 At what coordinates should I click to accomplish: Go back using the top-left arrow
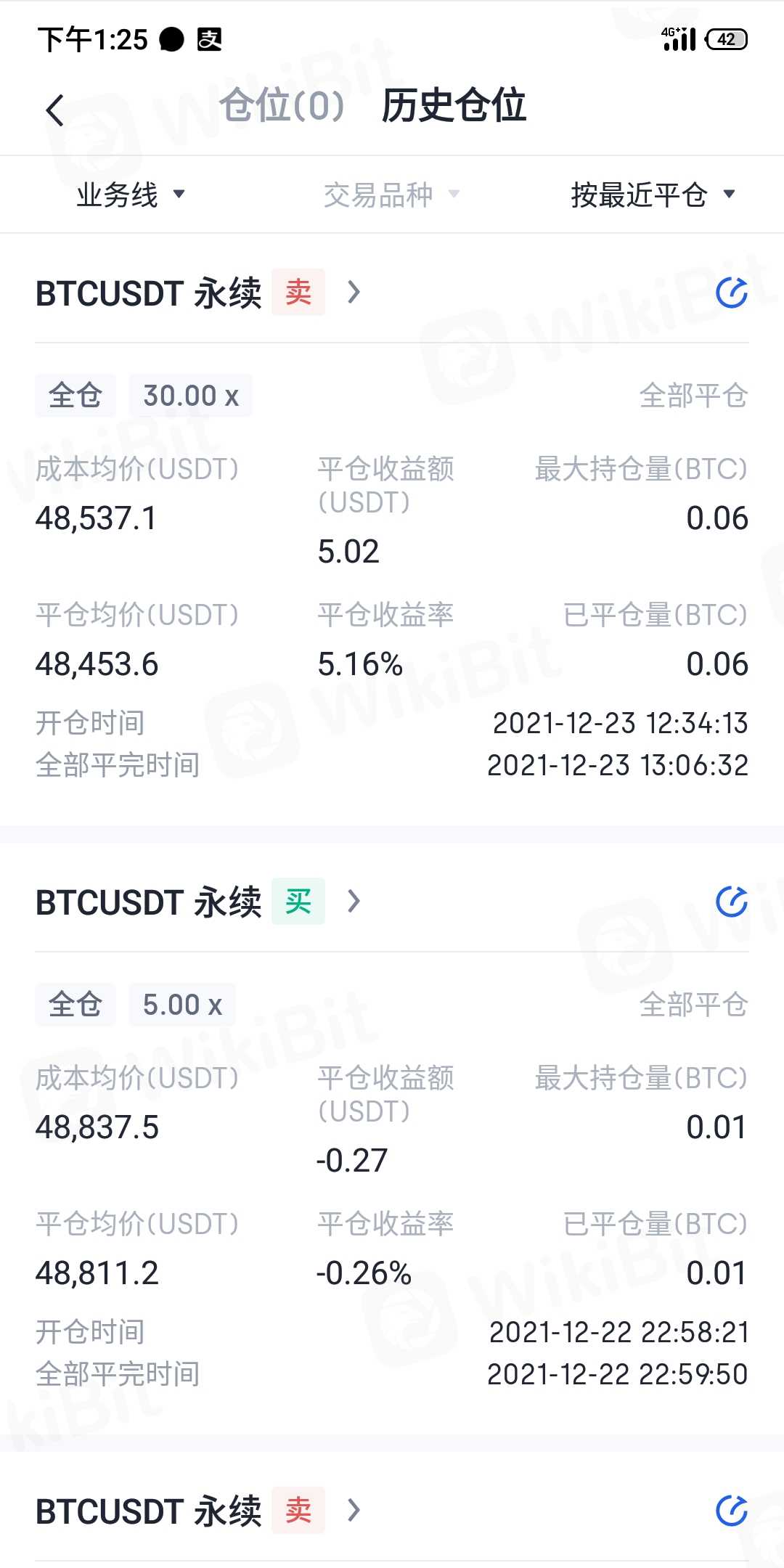pyautogui.click(x=55, y=110)
